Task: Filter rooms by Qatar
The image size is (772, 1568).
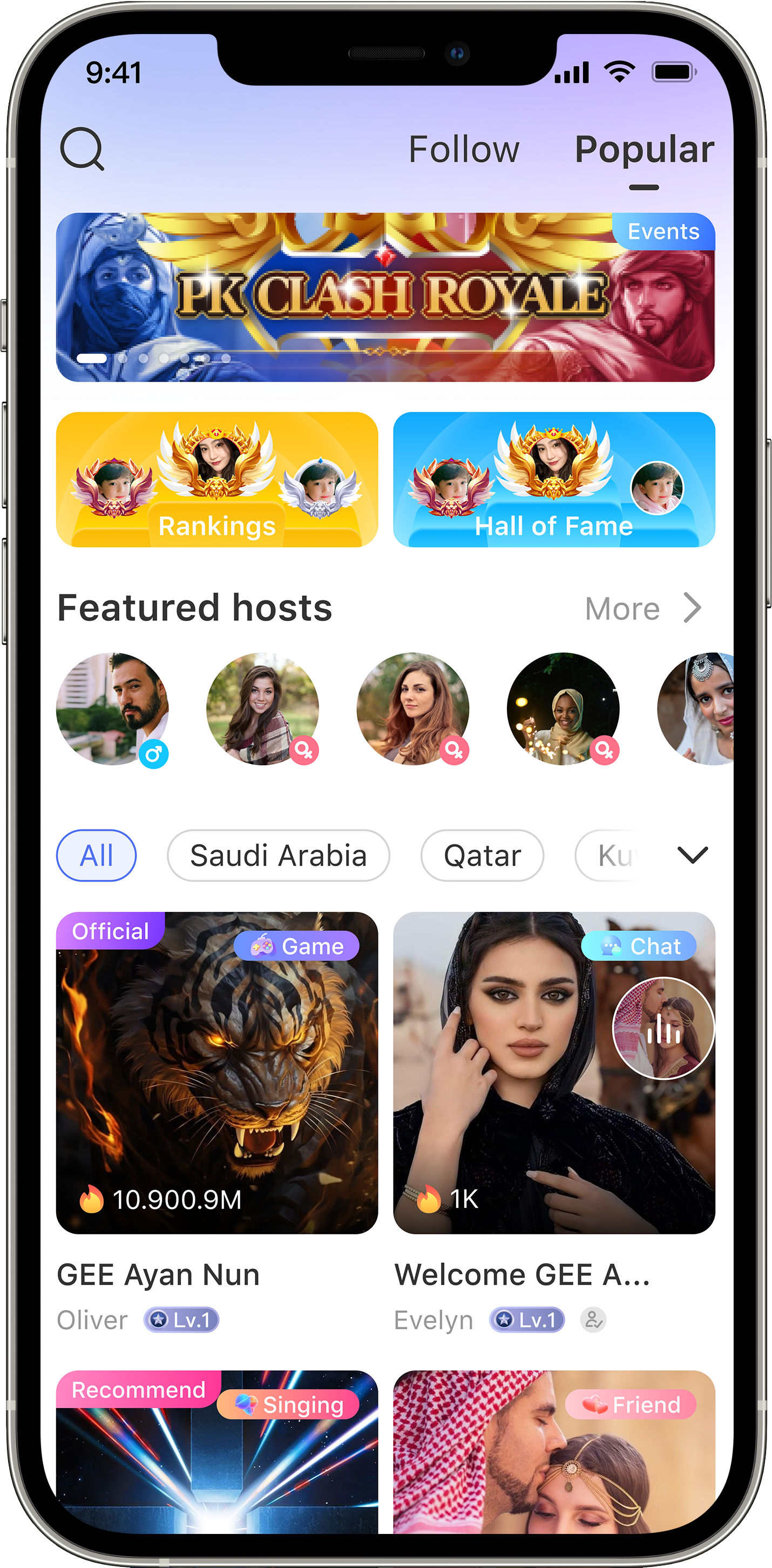Action: [x=482, y=855]
